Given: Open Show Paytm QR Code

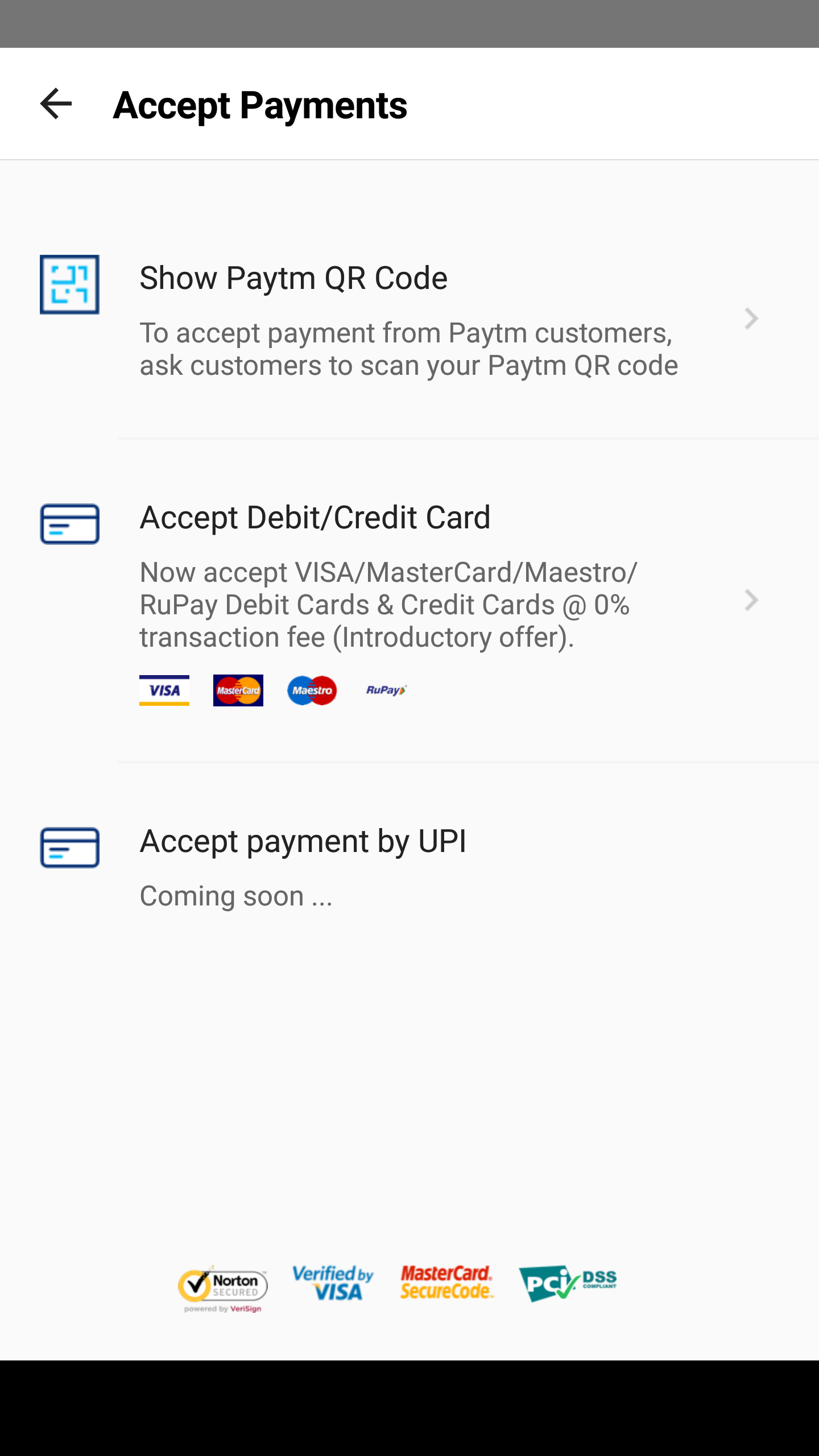Looking at the screenshot, I should 409,318.
